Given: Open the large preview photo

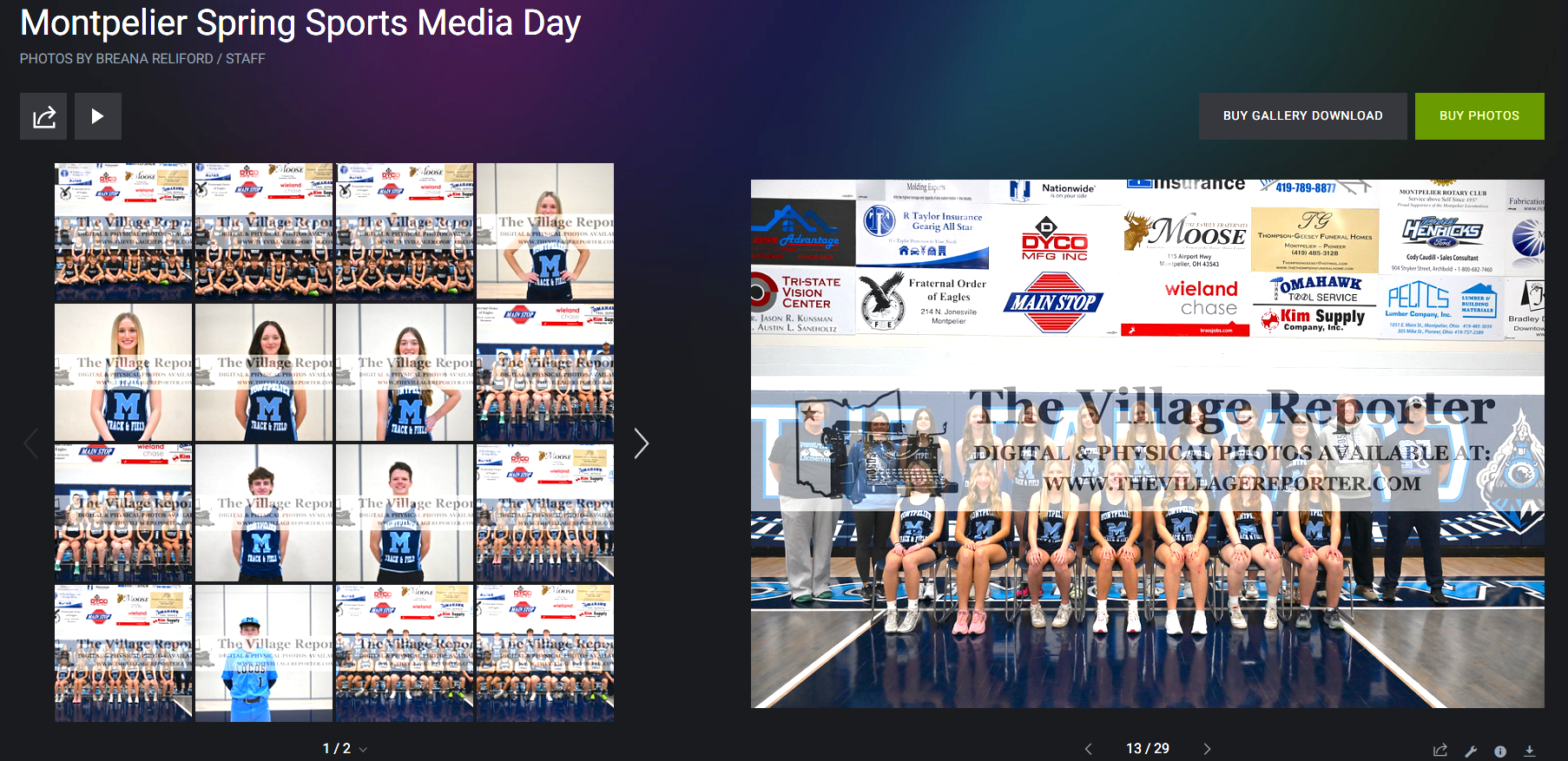Looking at the screenshot, I should pos(1147,443).
